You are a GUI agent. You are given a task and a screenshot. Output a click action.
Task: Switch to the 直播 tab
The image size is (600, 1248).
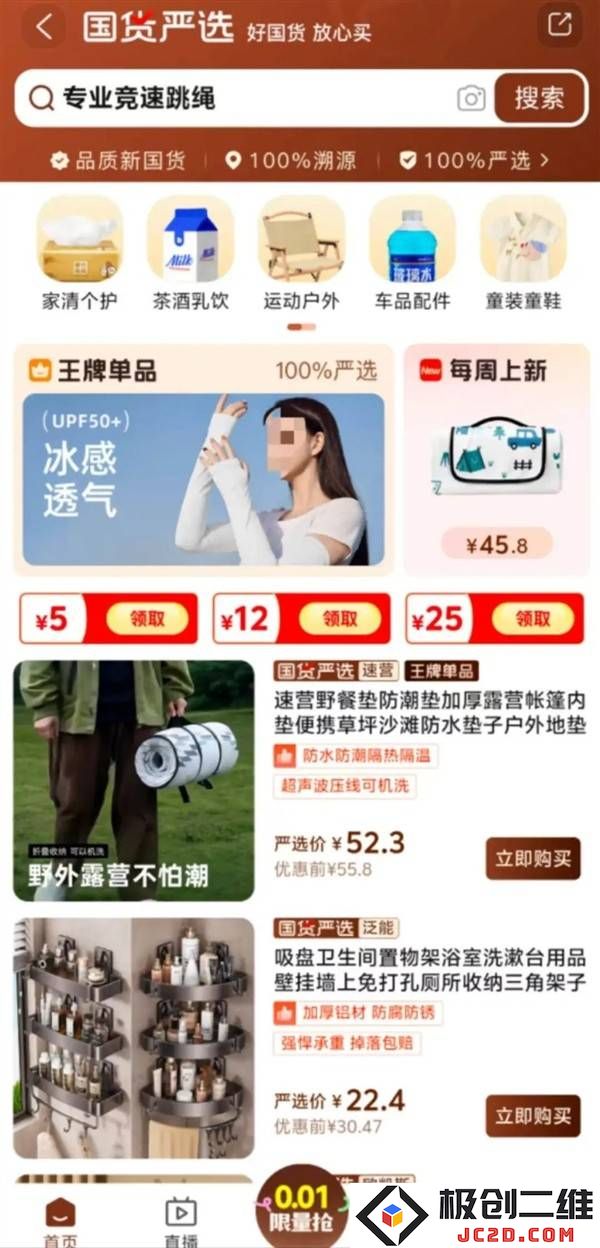pos(180,1222)
